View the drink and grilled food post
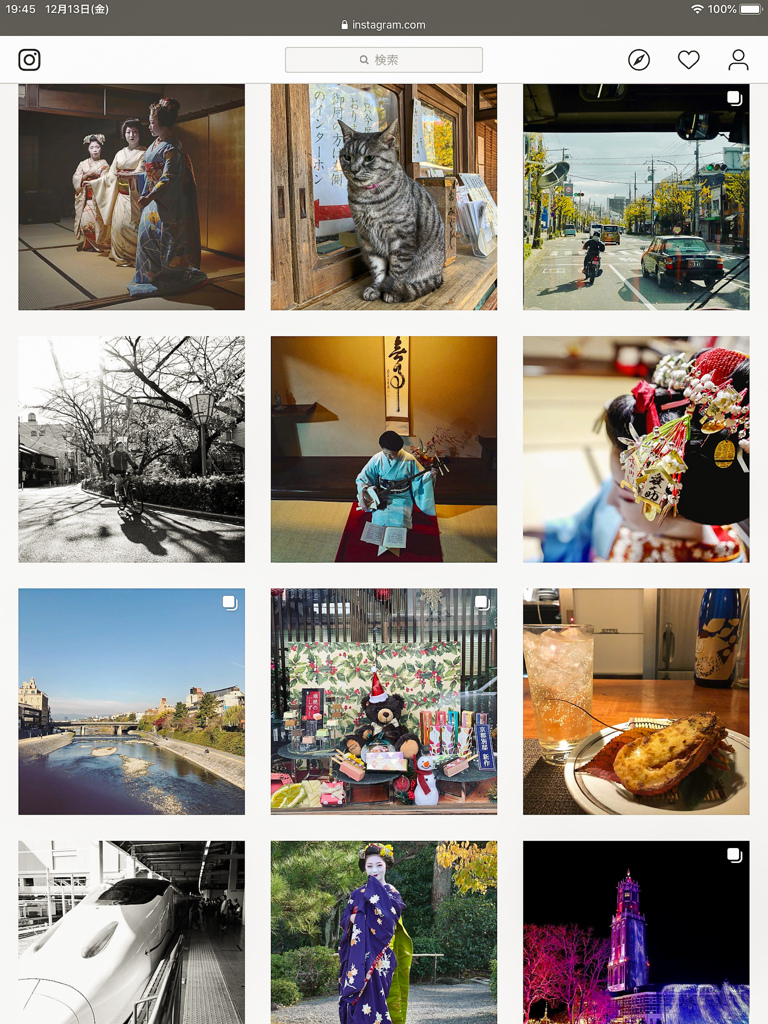The width and height of the screenshot is (768, 1024). (x=636, y=701)
